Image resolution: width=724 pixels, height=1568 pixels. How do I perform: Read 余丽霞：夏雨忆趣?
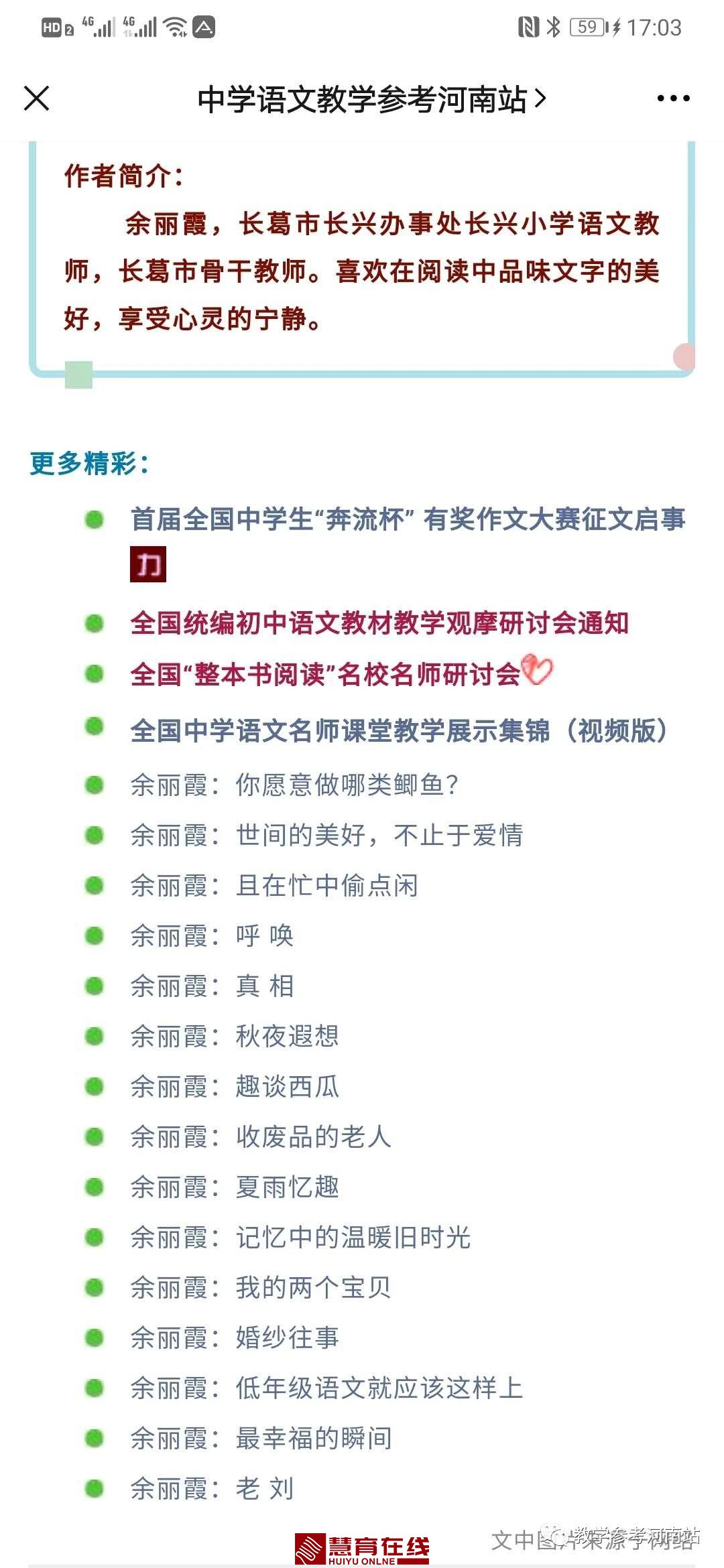(235, 1187)
